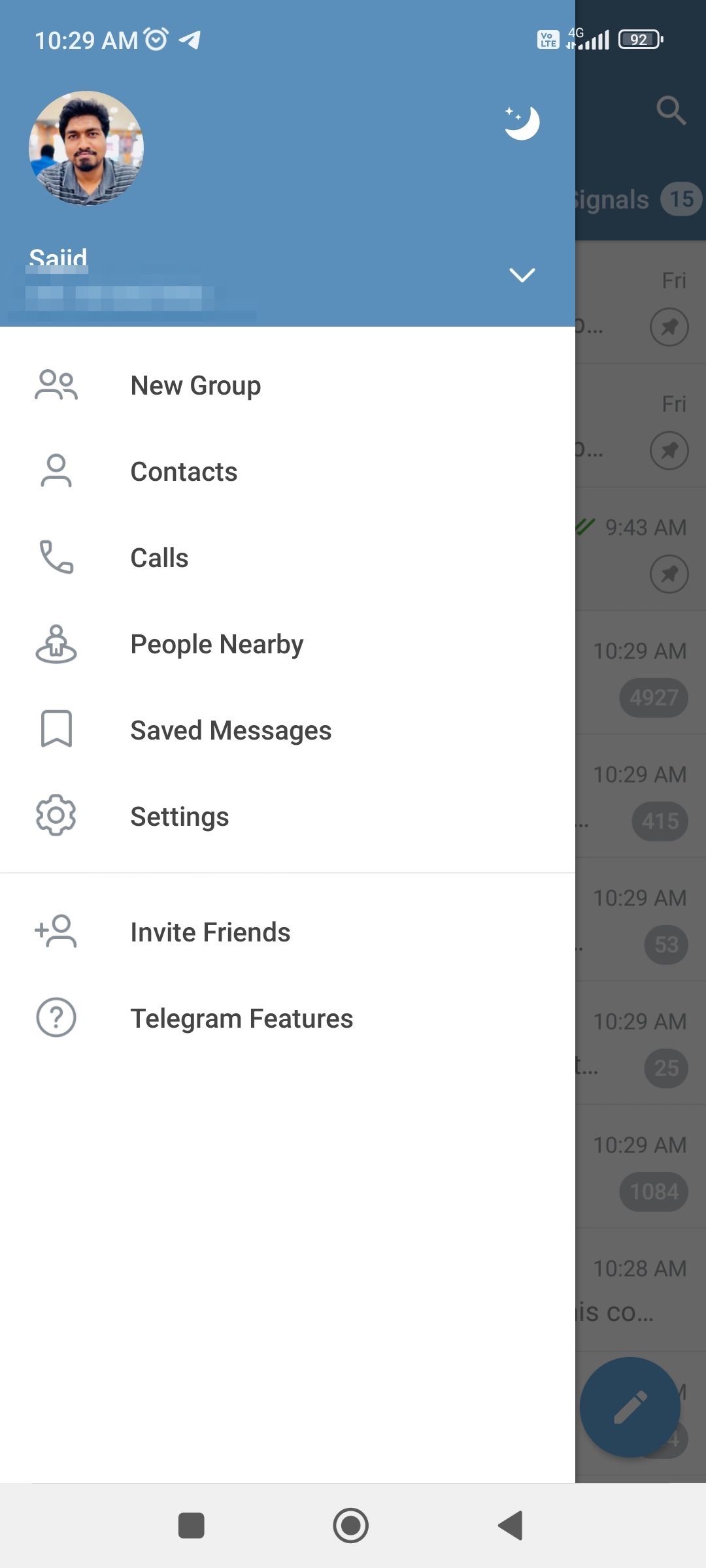Image resolution: width=706 pixels, height=1568 pixels.
Task: Open Contacts
Action: click(288, 472)
